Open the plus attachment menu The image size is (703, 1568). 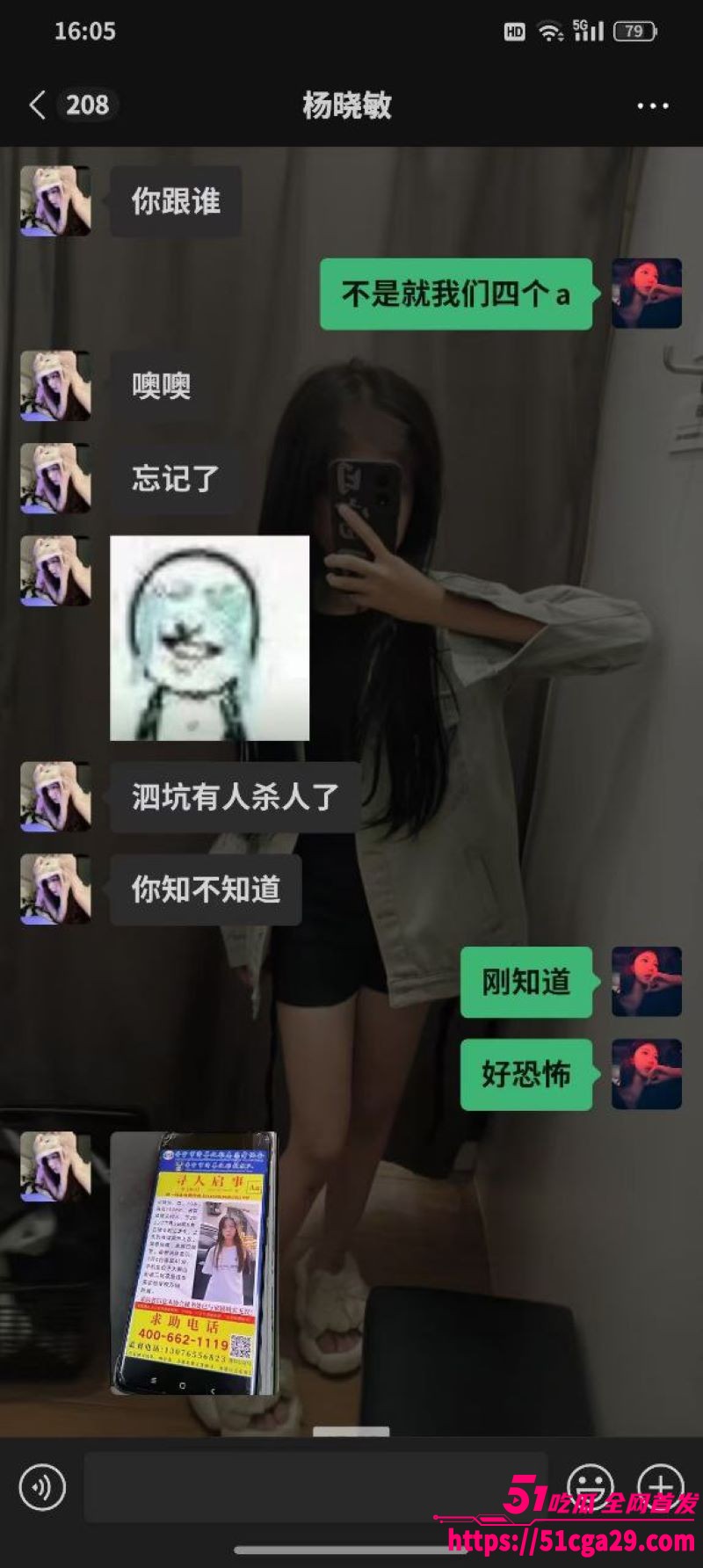(660, 1485)
